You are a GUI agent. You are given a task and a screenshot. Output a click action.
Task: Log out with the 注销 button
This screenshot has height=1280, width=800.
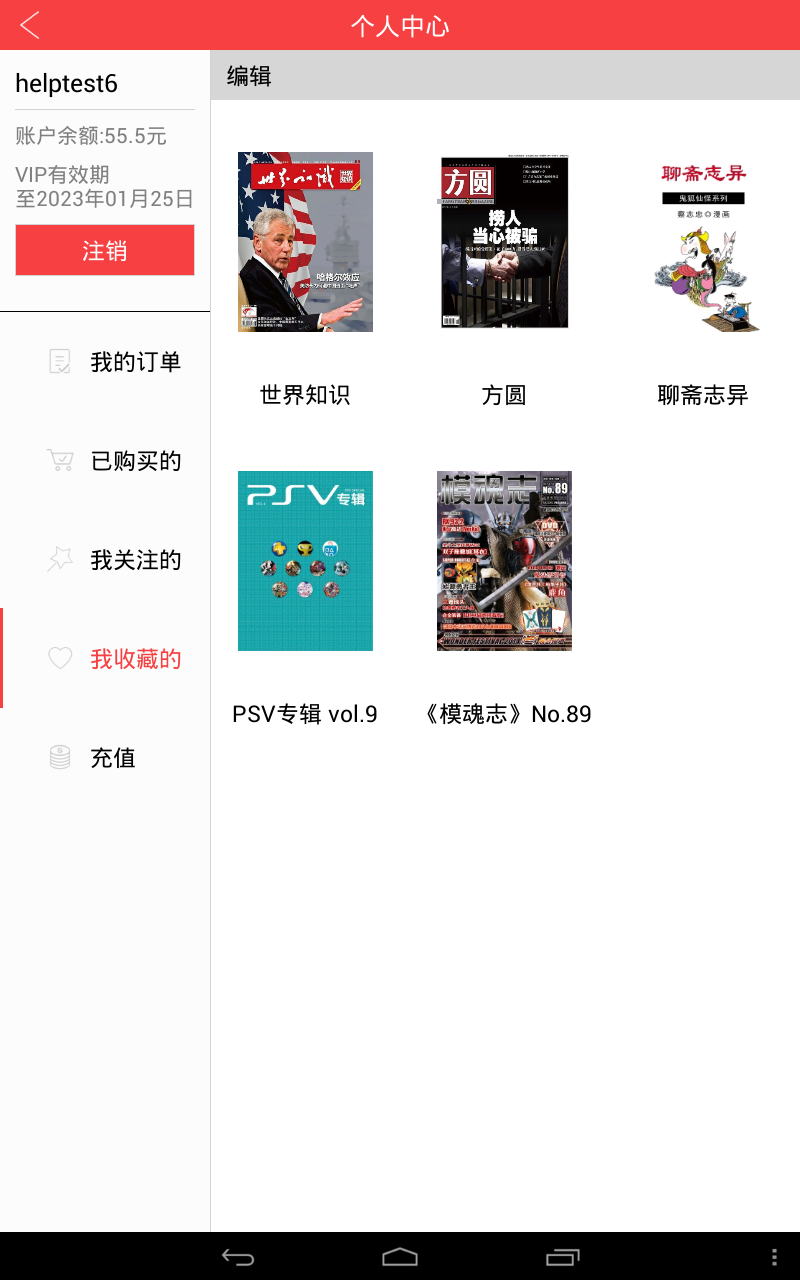click(x=105, y=250)
